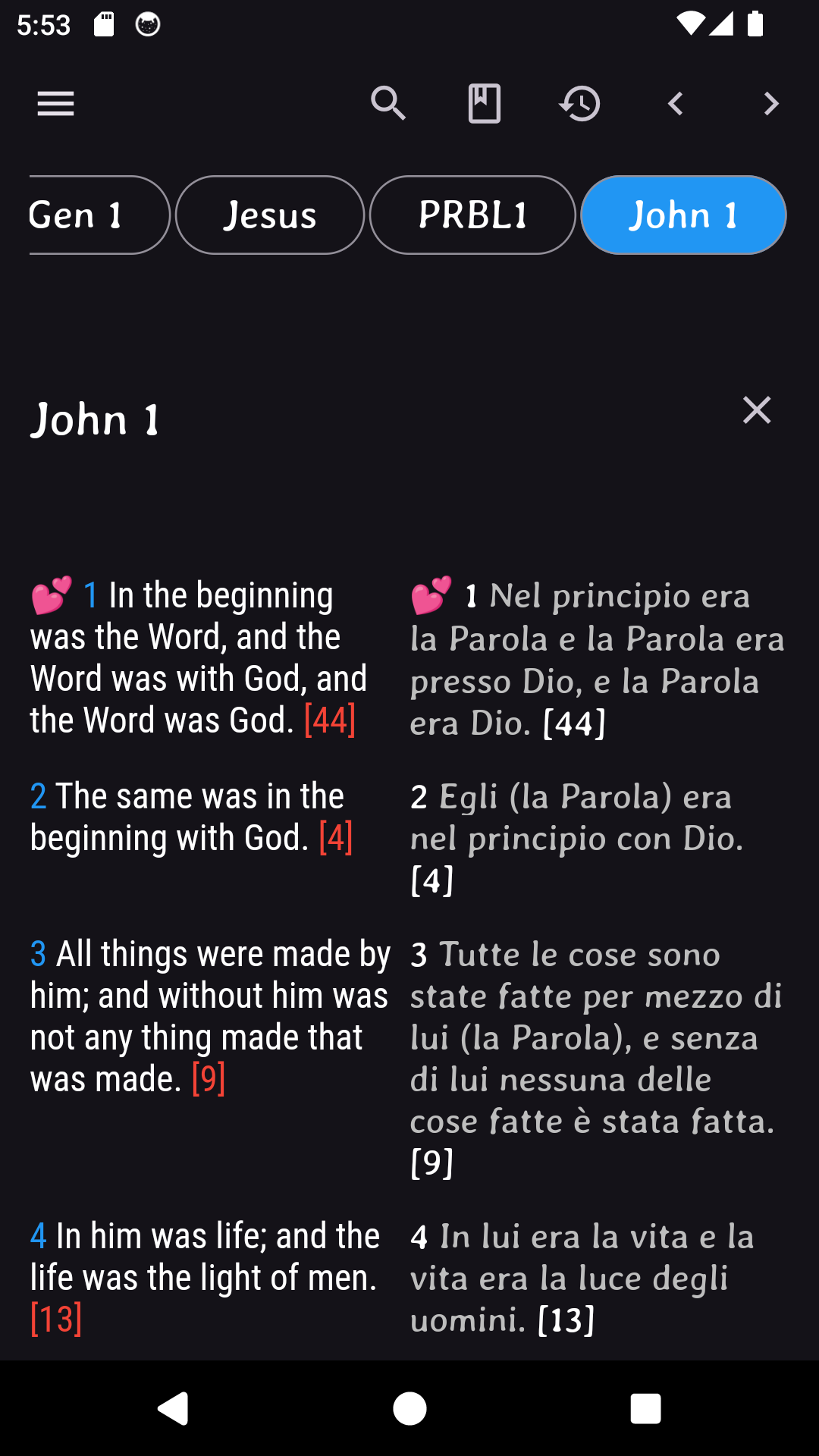Open red [9] references in English verse 3
819x1456 pixels.
pos(209,1078)
